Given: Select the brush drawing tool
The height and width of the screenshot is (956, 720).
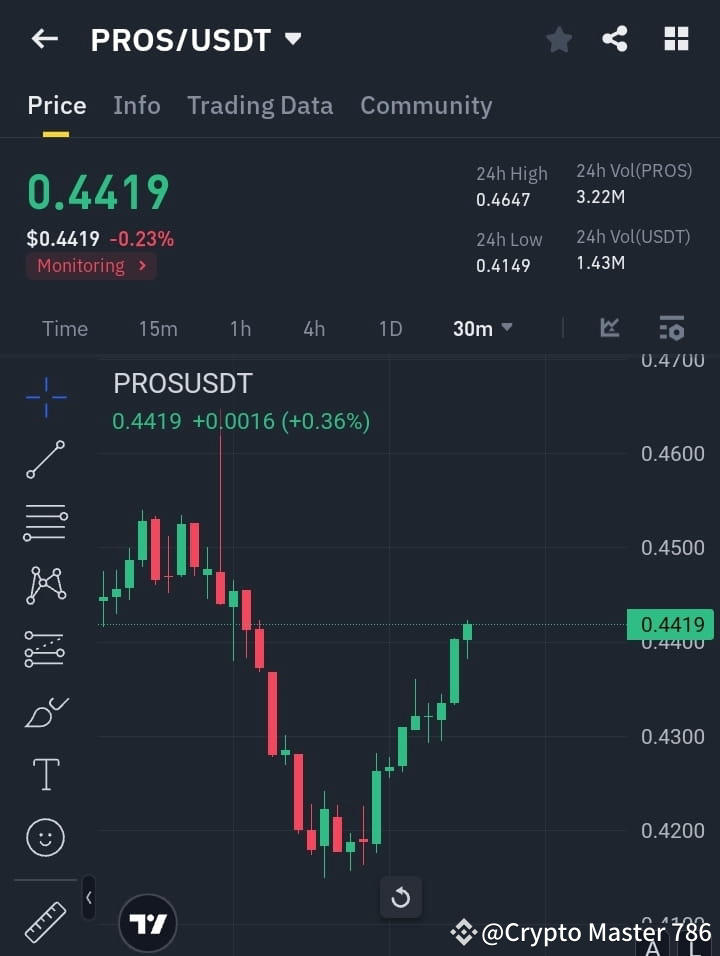Looking at the screenshot, I should 45,711.
